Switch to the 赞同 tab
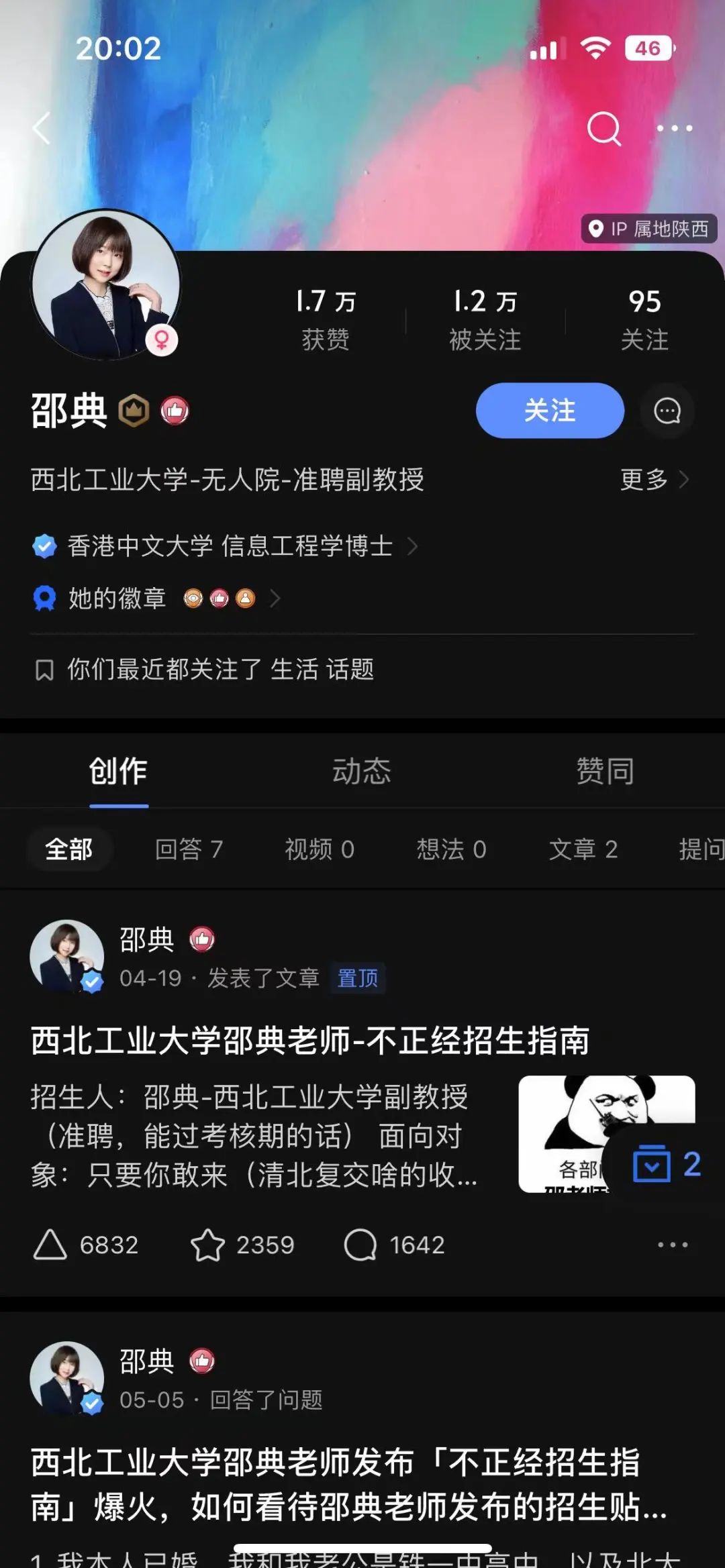Viewport: 725px width, 1568px height. click(x=605, y=771)
